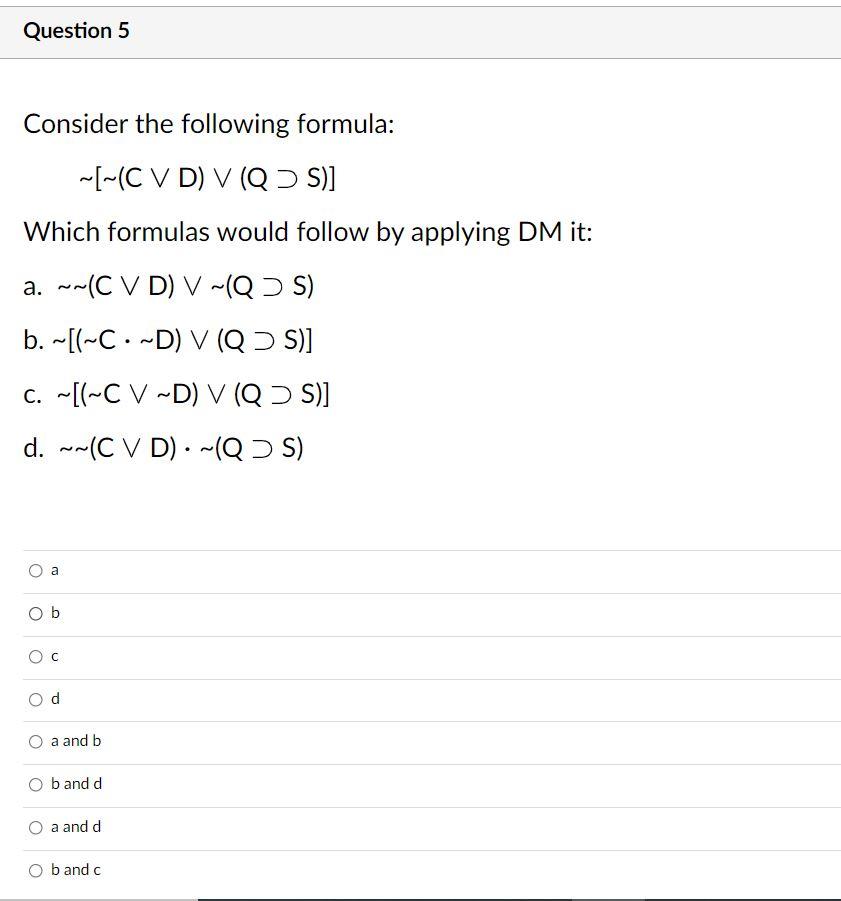Select the 'b and c' answer option
This screenshot has width=841, height=901.
tap(36, 870)
